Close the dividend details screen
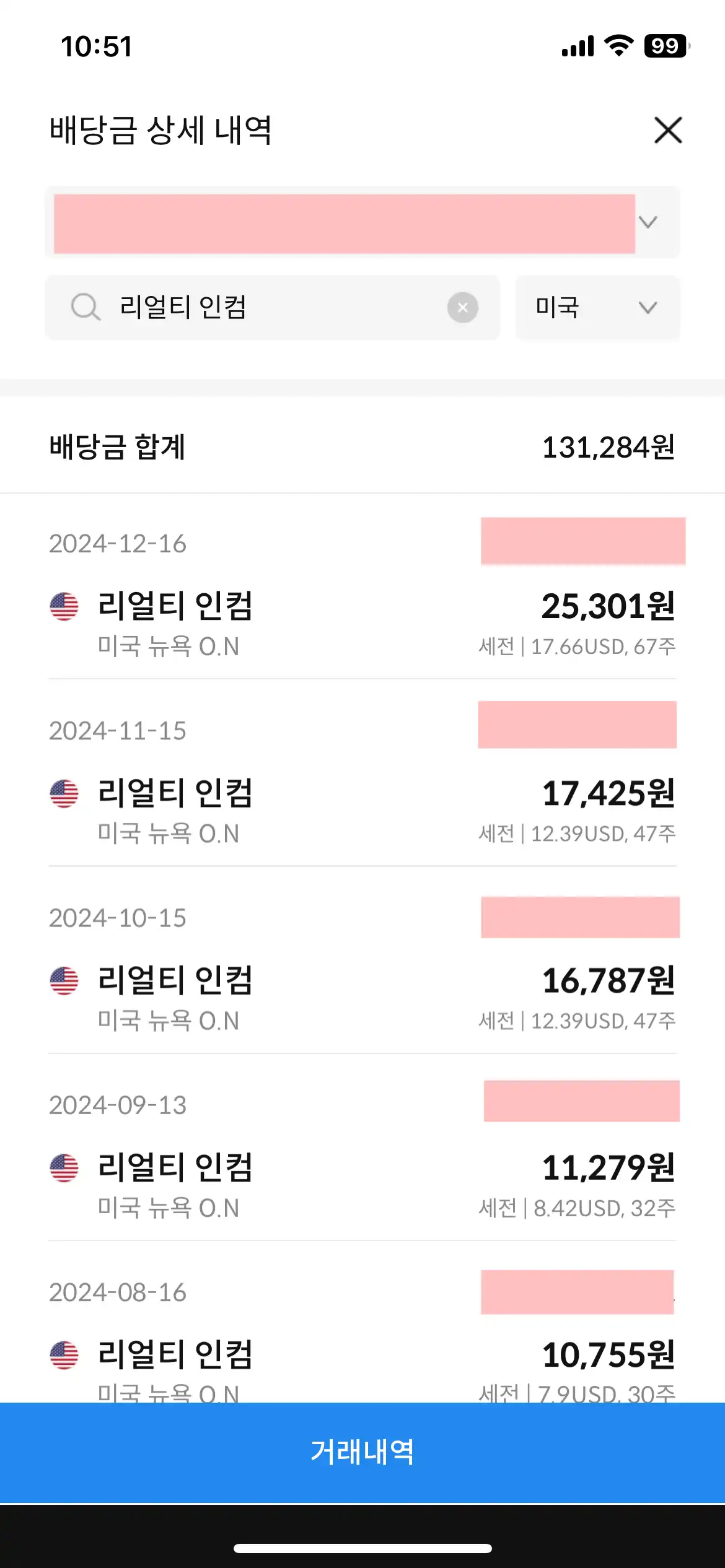 tap(668, 131)
